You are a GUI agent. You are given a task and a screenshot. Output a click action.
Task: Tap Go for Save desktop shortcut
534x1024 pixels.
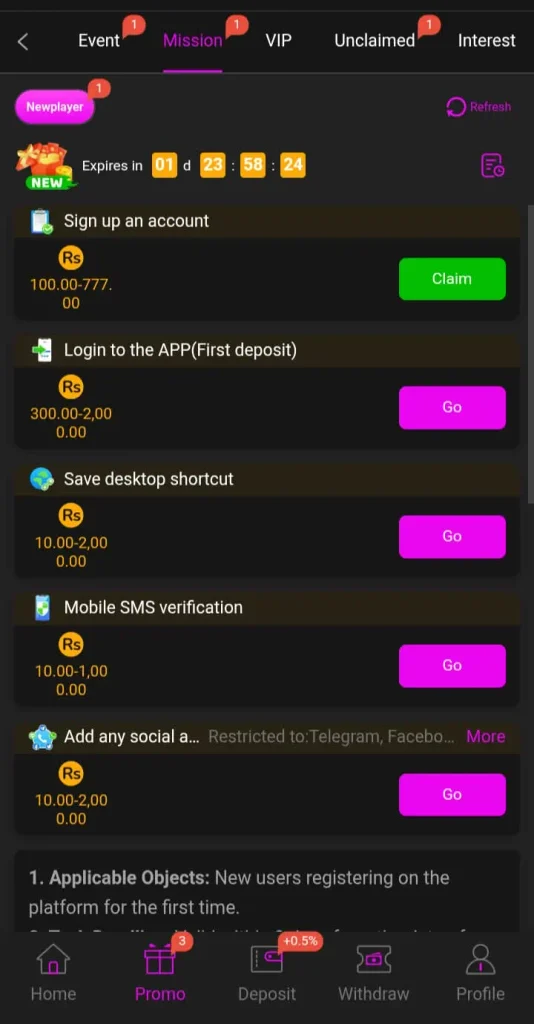[x=452, y=537]
